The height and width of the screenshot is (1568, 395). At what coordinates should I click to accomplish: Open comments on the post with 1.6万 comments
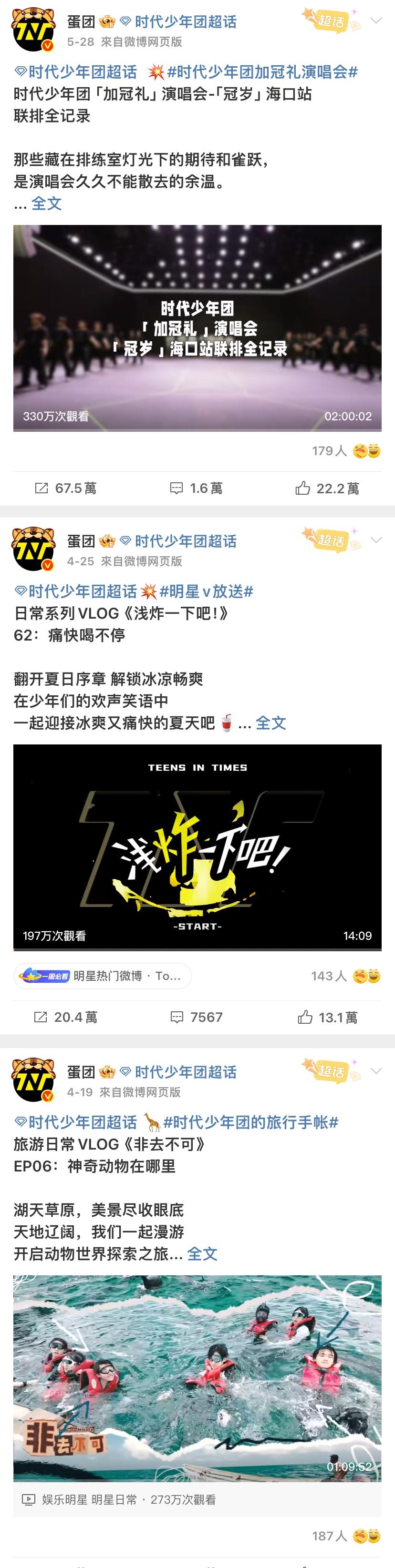[x=196, y=488]
